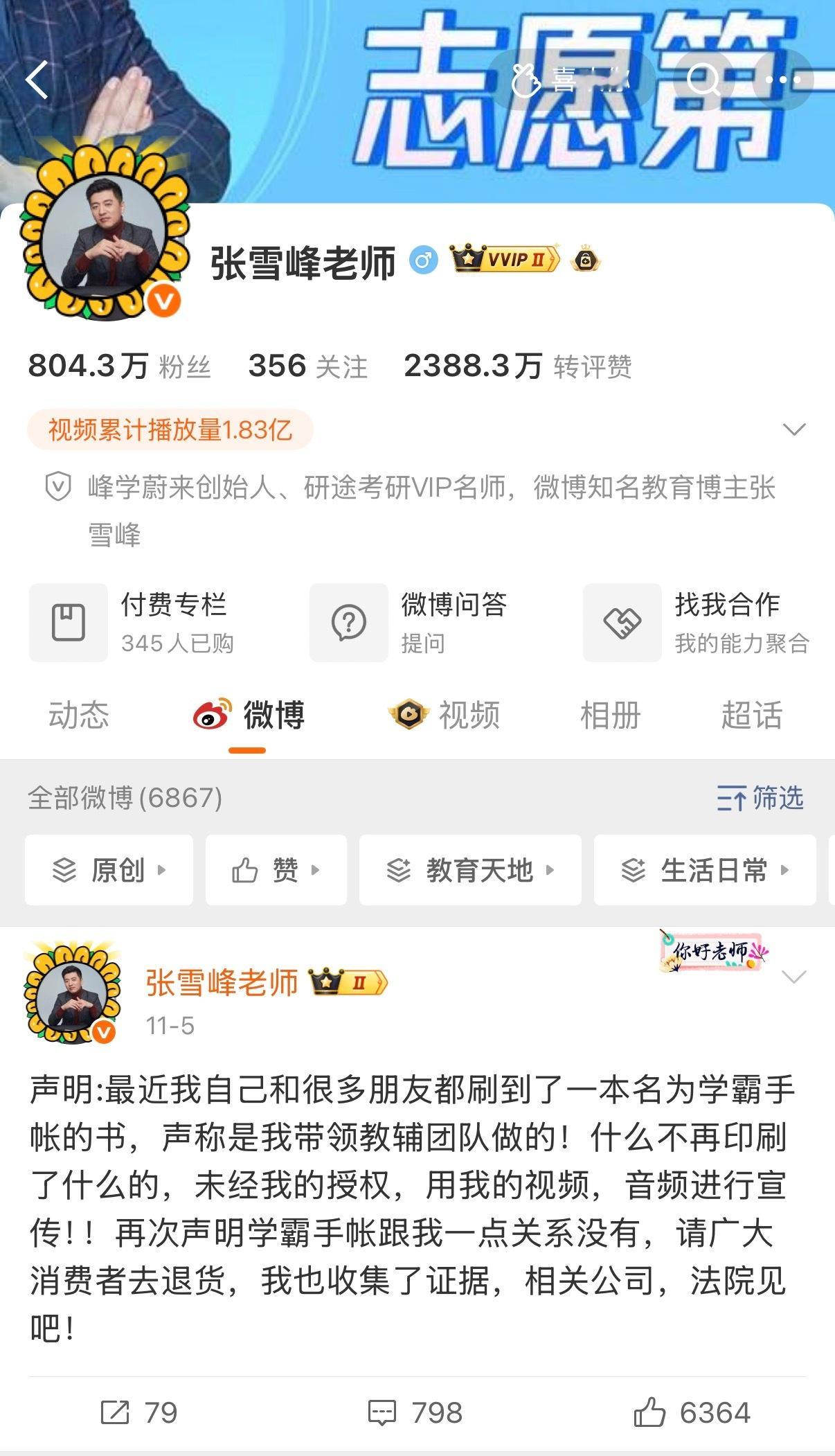The height and width of the screenshot is (1456, 835).
Task: Select the 付费专栏 bookmark icon
Action: [x=68, y=621]
